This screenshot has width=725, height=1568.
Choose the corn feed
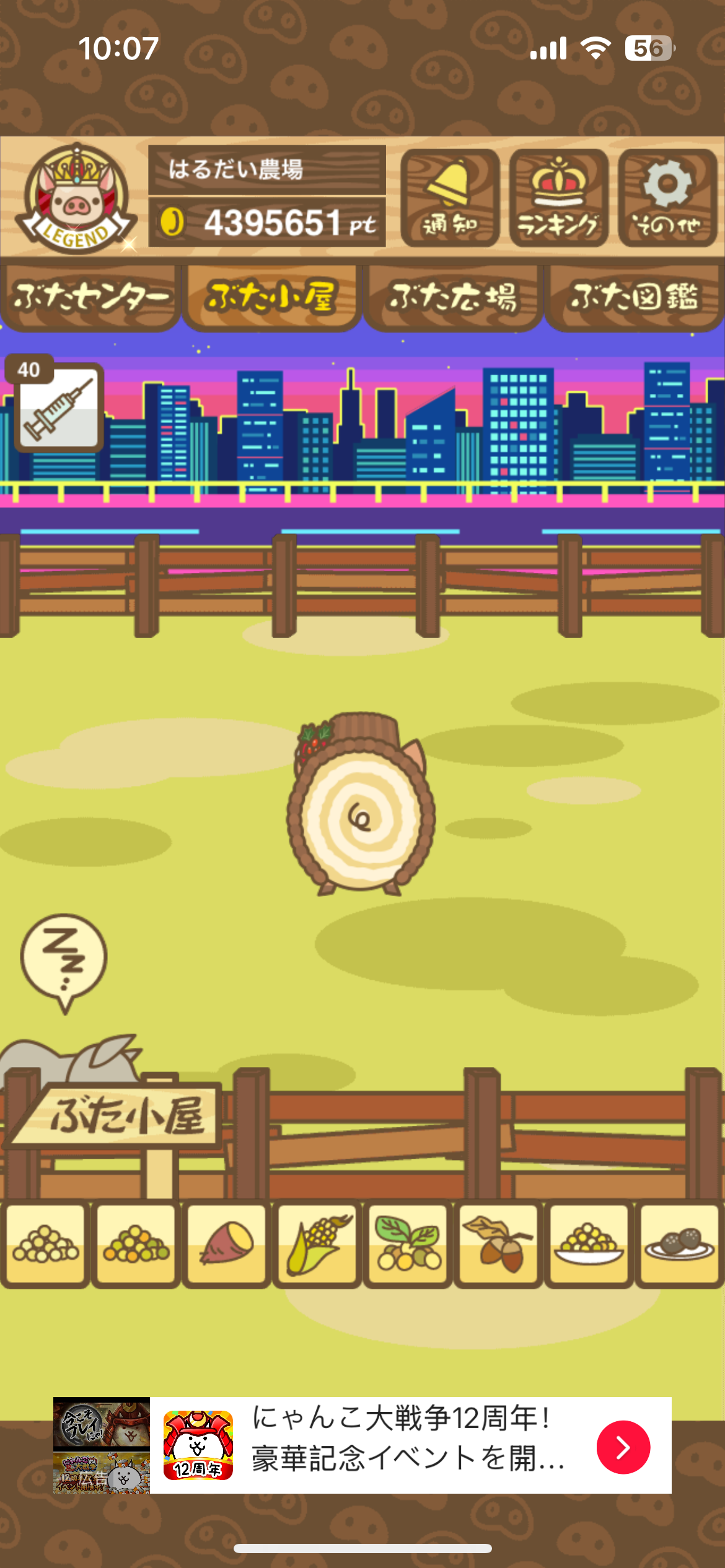pyautogui.click(x=317, y=1244)
